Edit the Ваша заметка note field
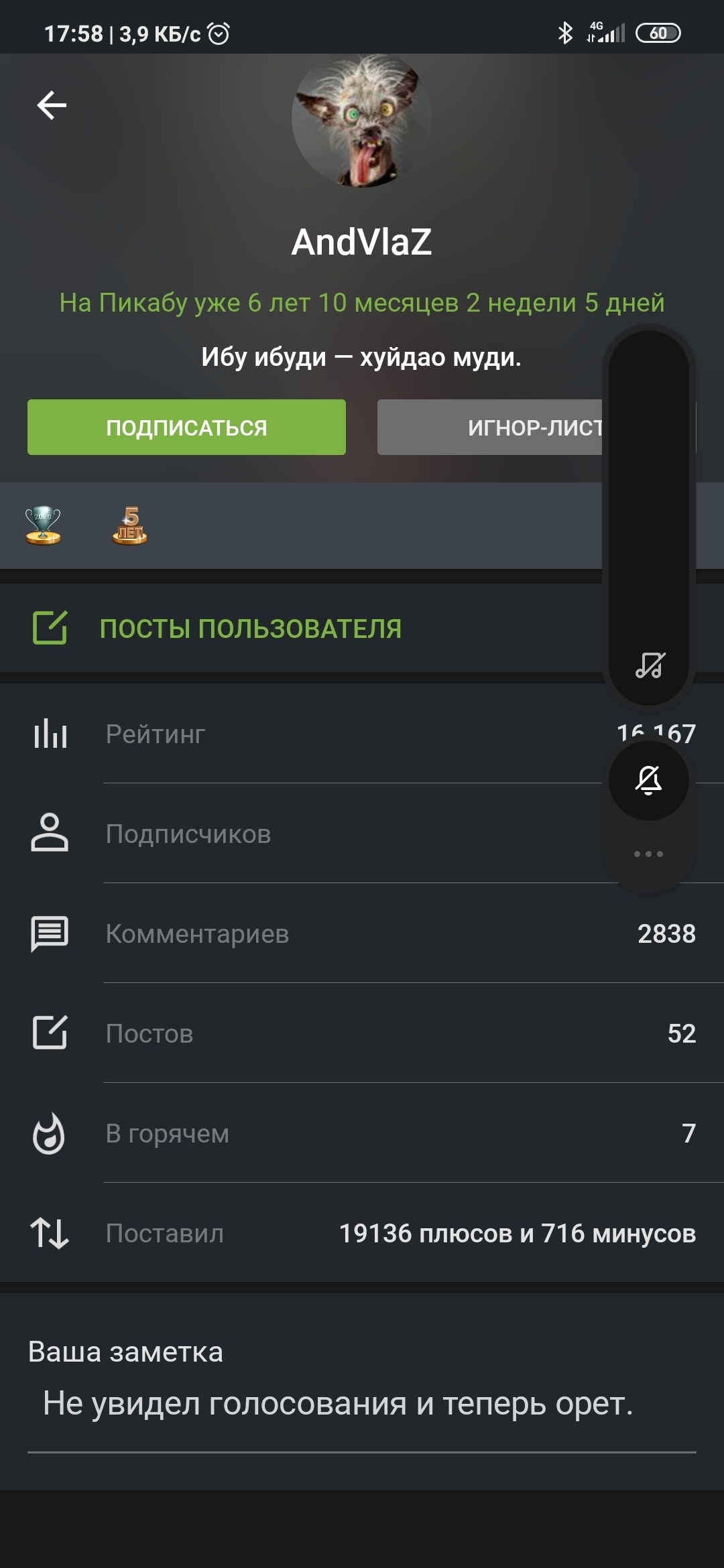This screenshot has width=724, height=1568. point(362,1403)
